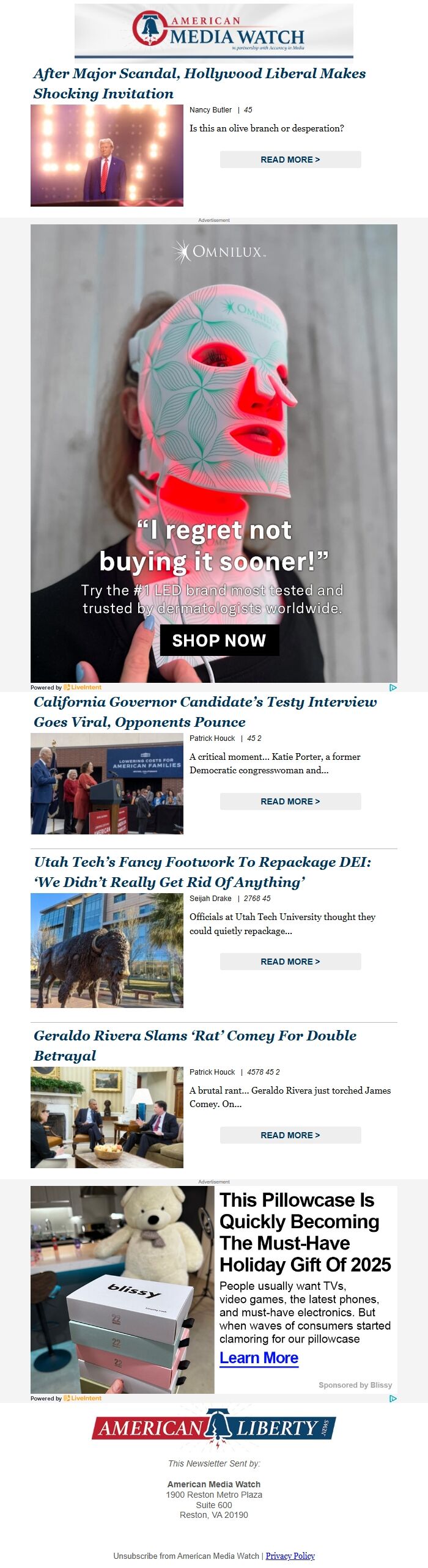Open the Oval Office meeting article image
The height and width of the screenshot is (1568, 428).
point(107,1117)
